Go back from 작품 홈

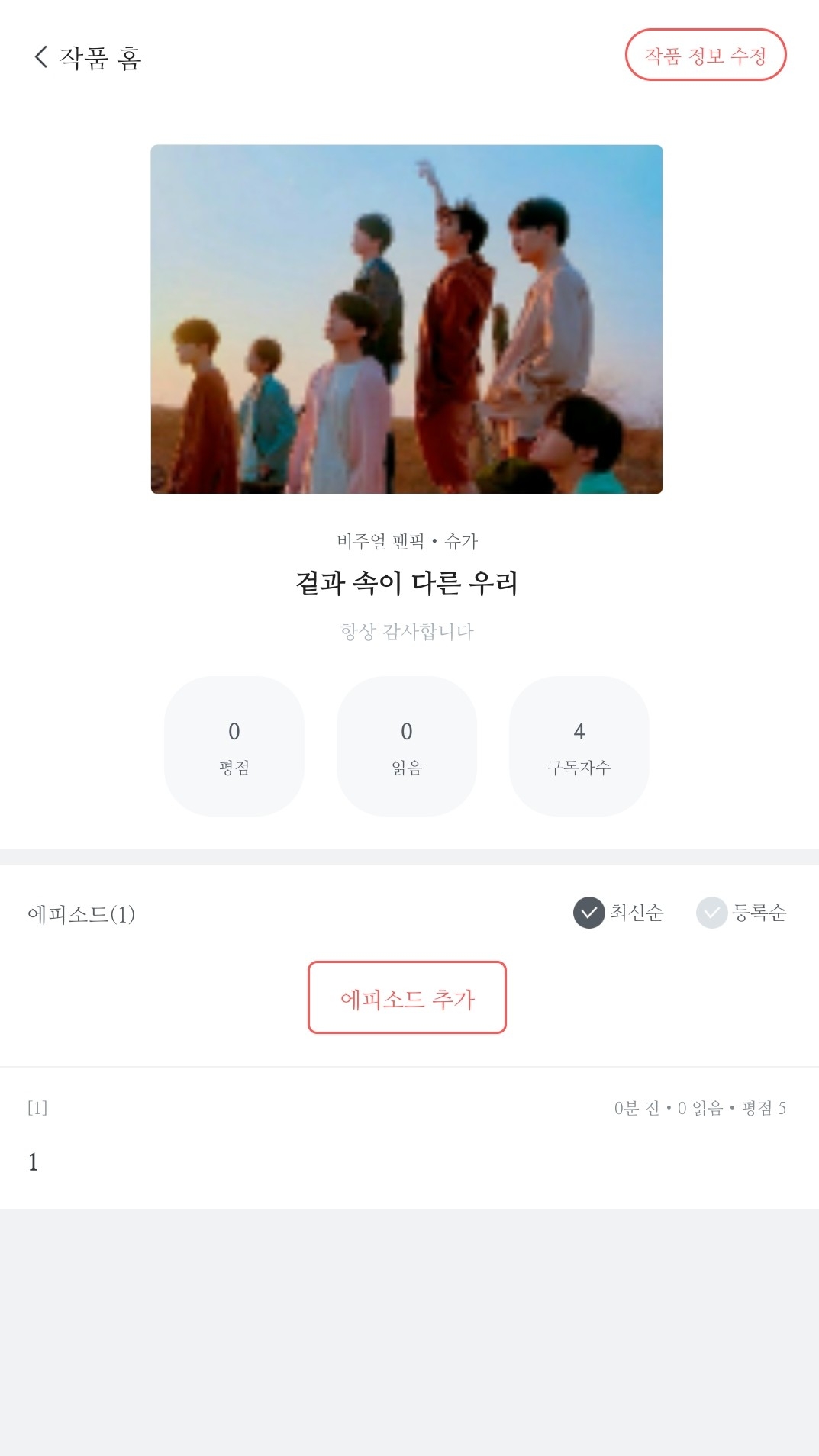[42, 56]
